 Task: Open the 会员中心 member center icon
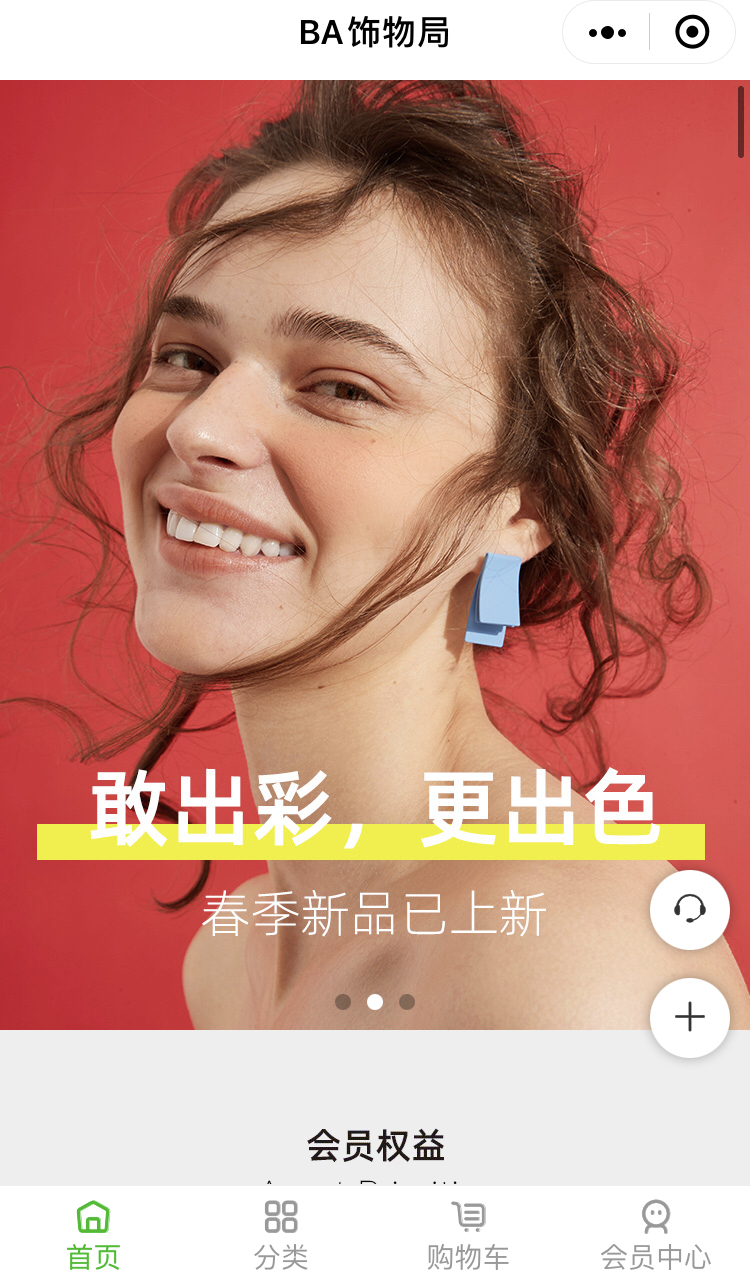[655, 1217]
